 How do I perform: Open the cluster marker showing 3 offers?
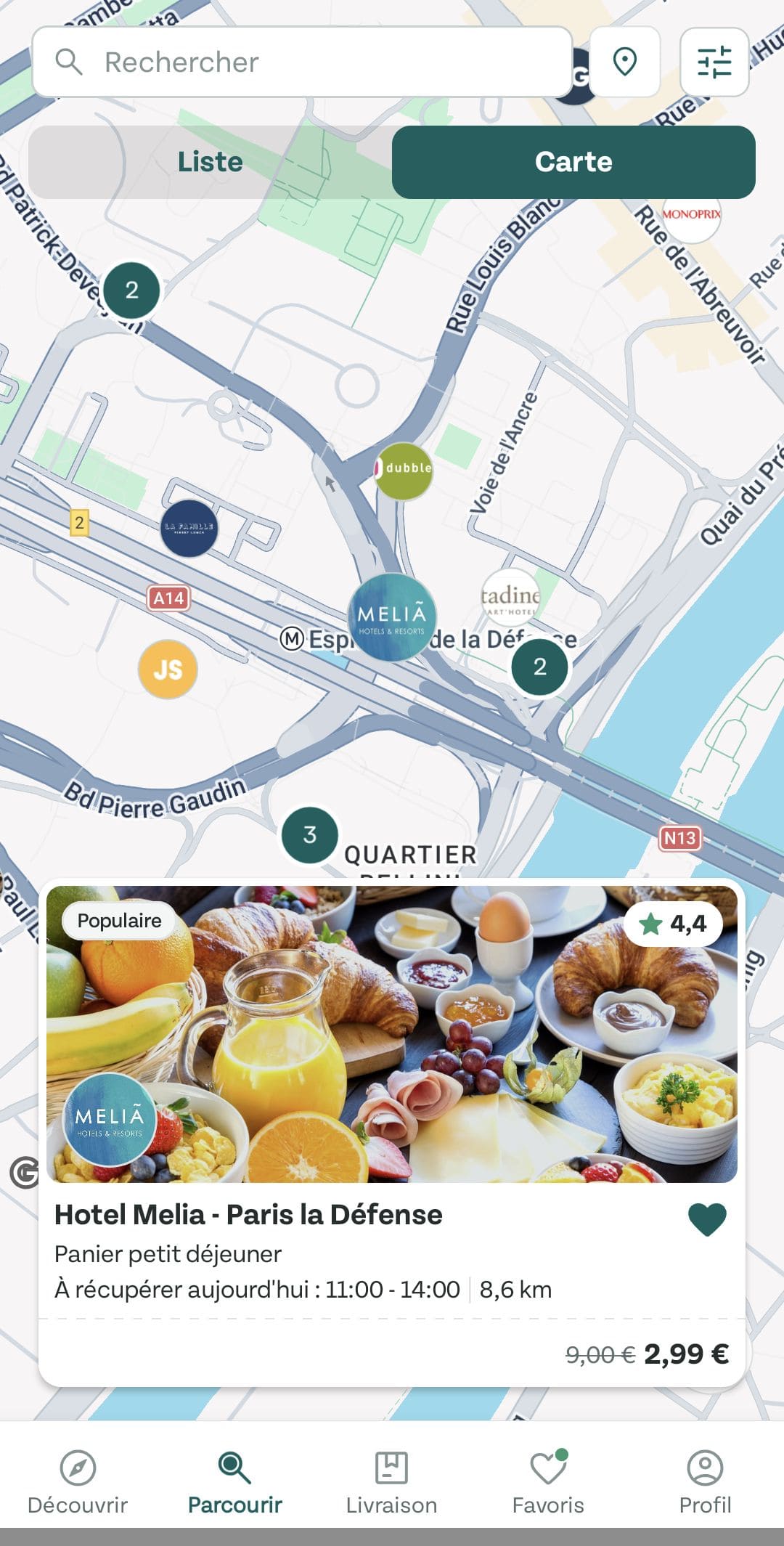pos(311,835)
